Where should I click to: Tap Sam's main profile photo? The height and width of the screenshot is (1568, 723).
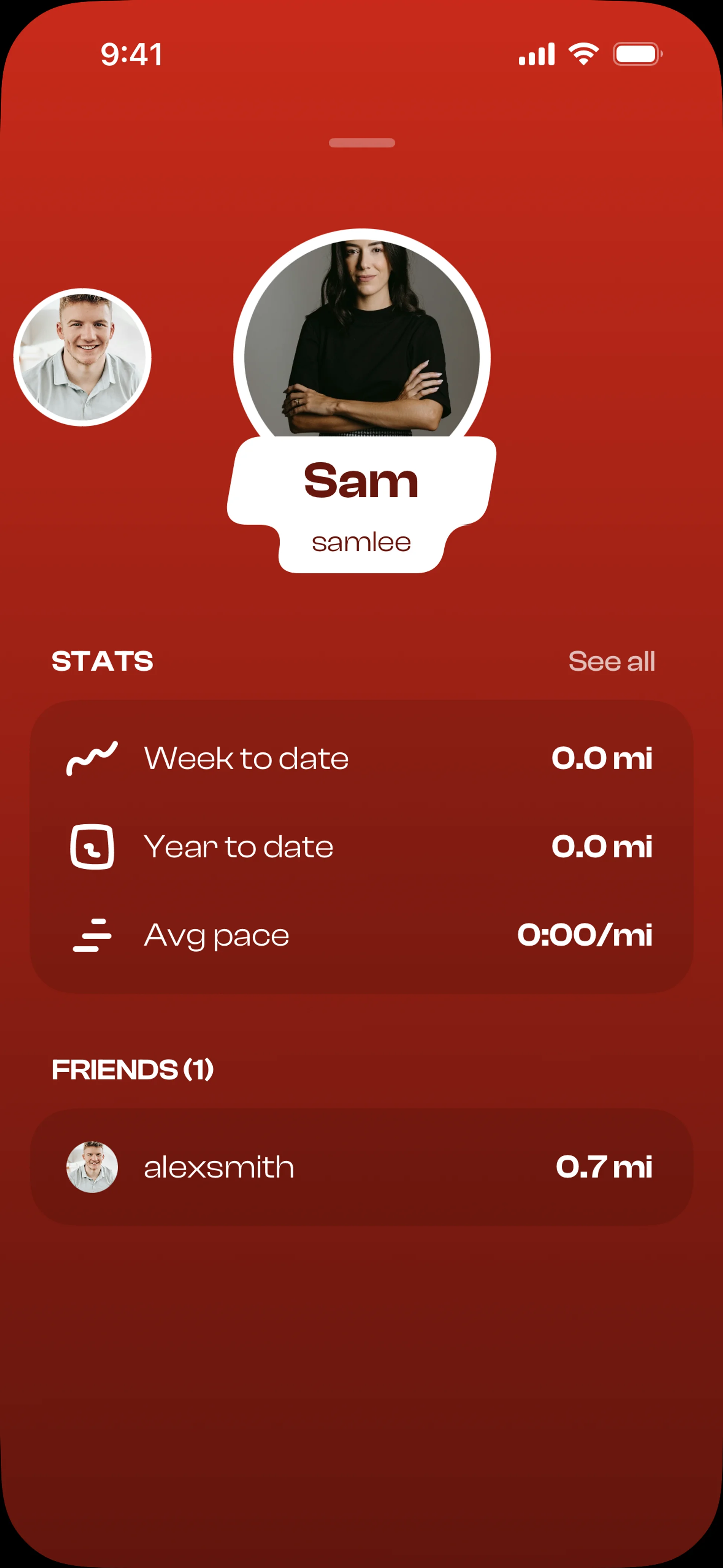[x=362, y=341]
